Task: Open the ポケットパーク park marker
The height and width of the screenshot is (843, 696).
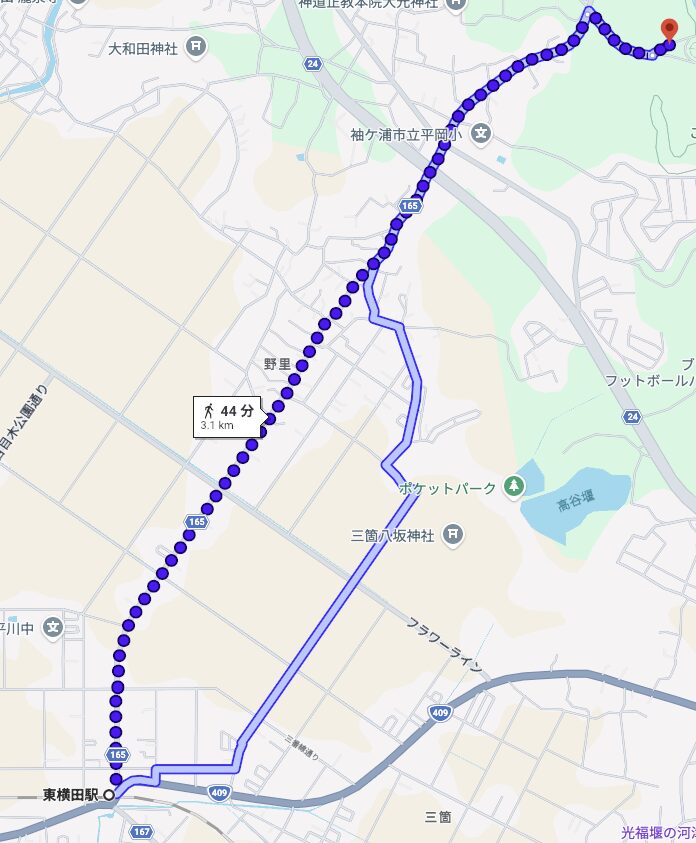Action: [x=513, y=487]
